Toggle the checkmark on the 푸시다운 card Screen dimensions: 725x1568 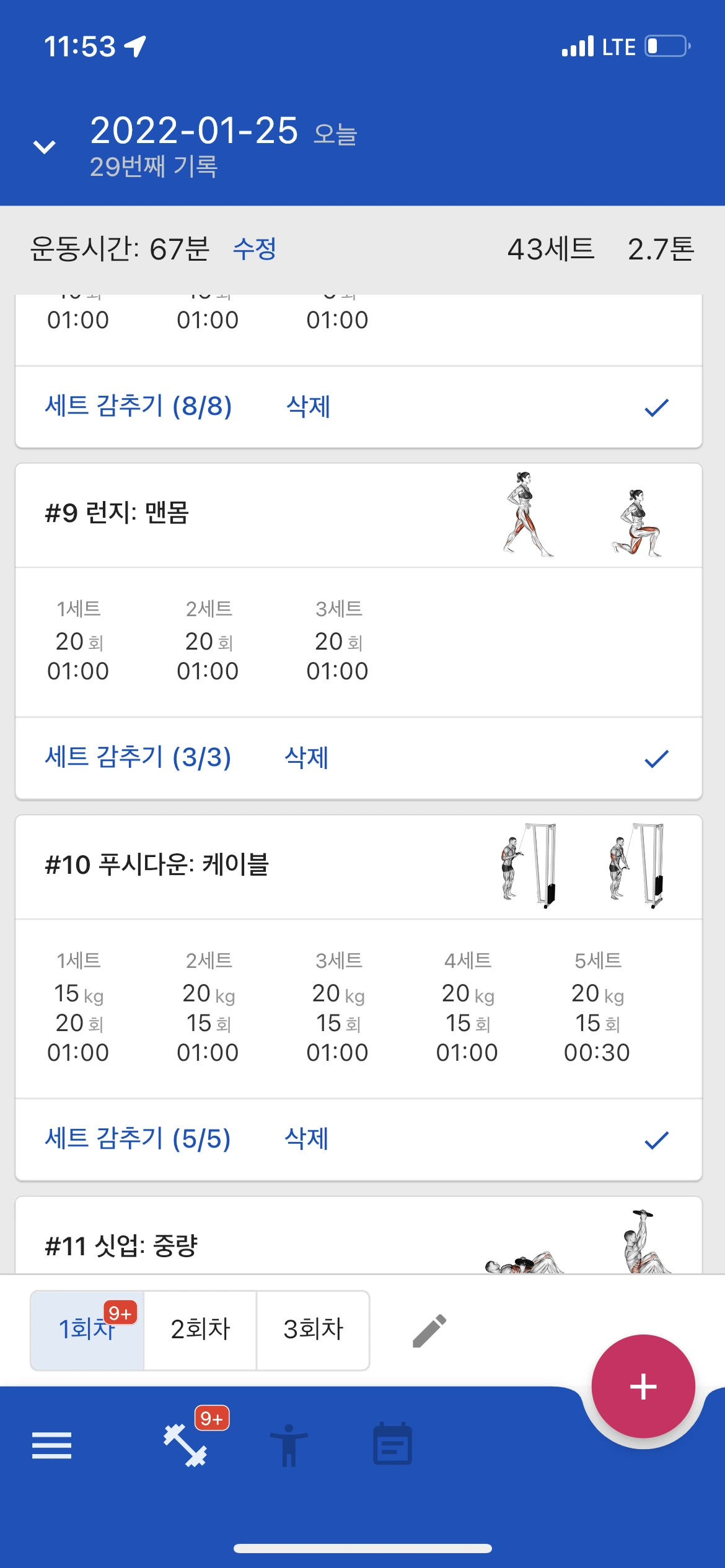point(656,1140)
